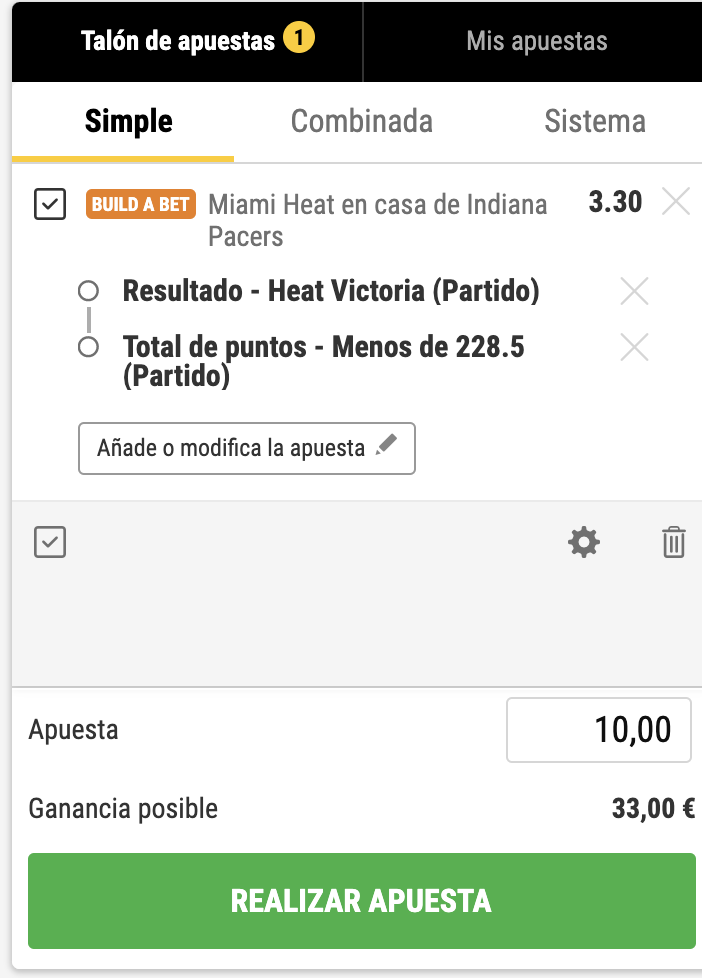Switch to Sistema bet type
The image size is (702, 978).
point(594,122)
